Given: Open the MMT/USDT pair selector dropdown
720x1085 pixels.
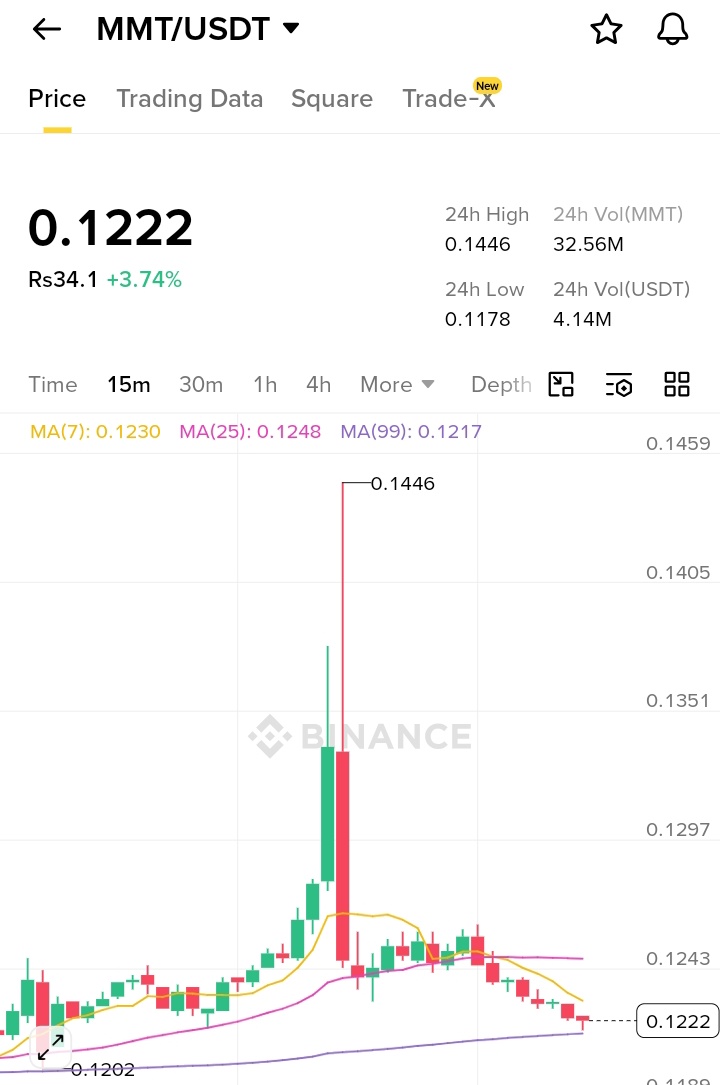Looking at the screenshot, I should 291,29.
